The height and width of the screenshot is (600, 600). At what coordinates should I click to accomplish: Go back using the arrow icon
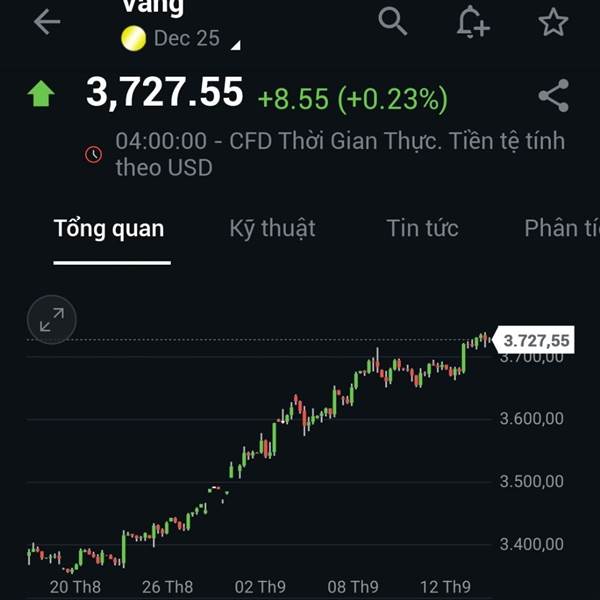[47, 22]
